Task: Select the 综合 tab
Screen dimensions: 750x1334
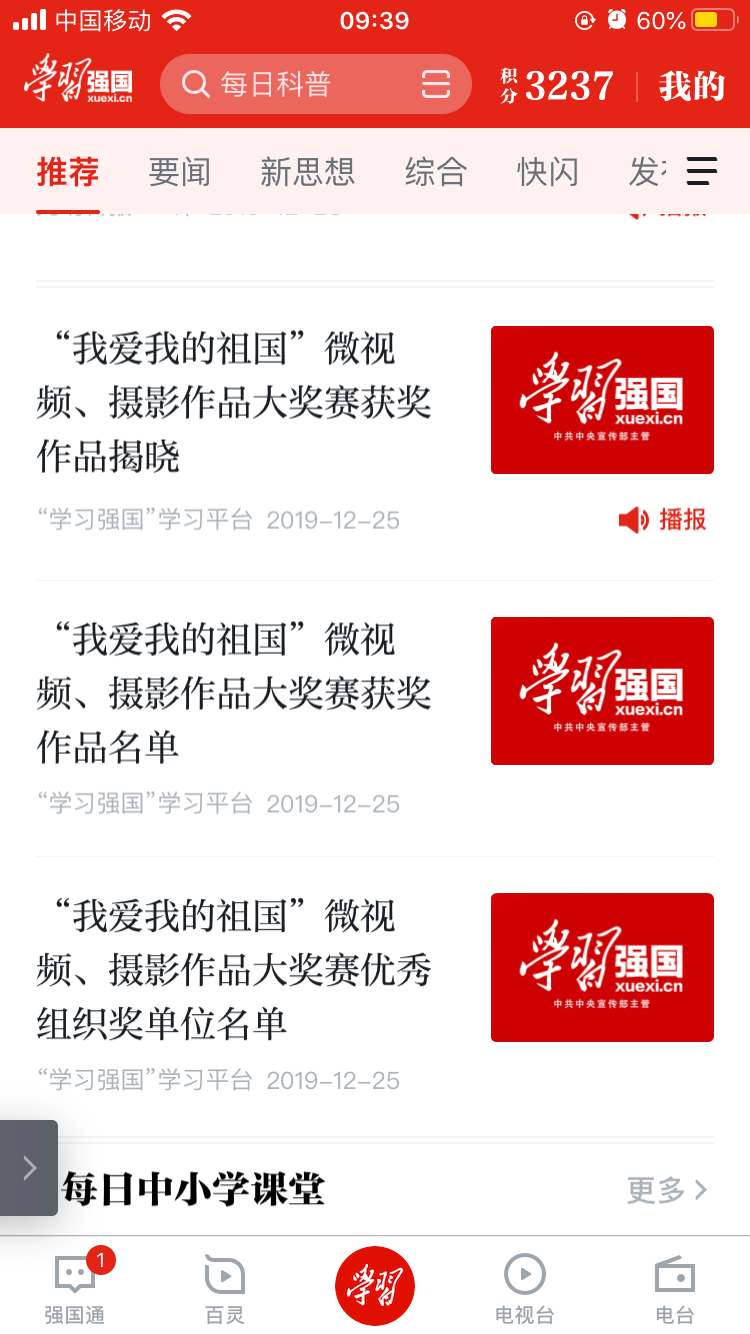Action: coord(435,172)
